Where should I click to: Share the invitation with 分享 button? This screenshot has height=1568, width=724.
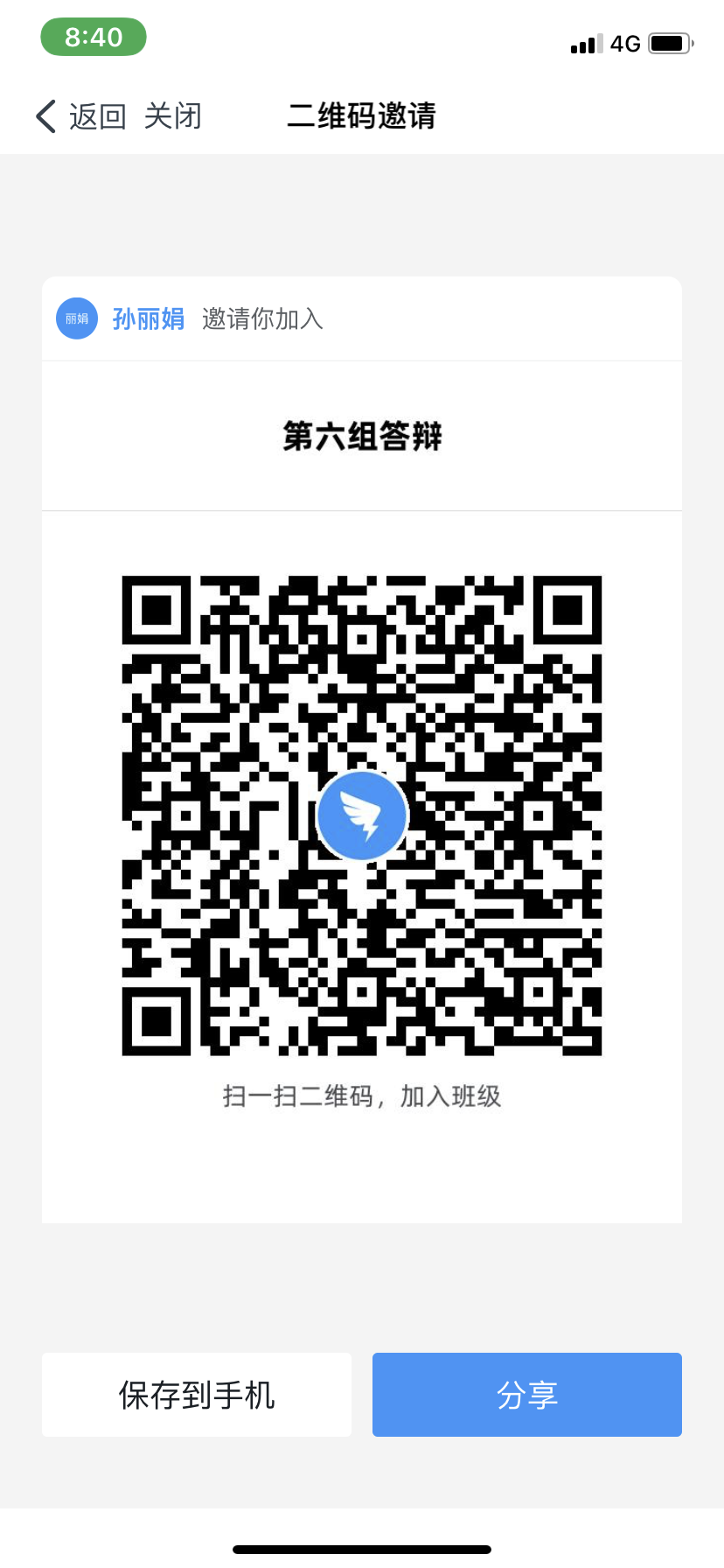point(526,1395)
